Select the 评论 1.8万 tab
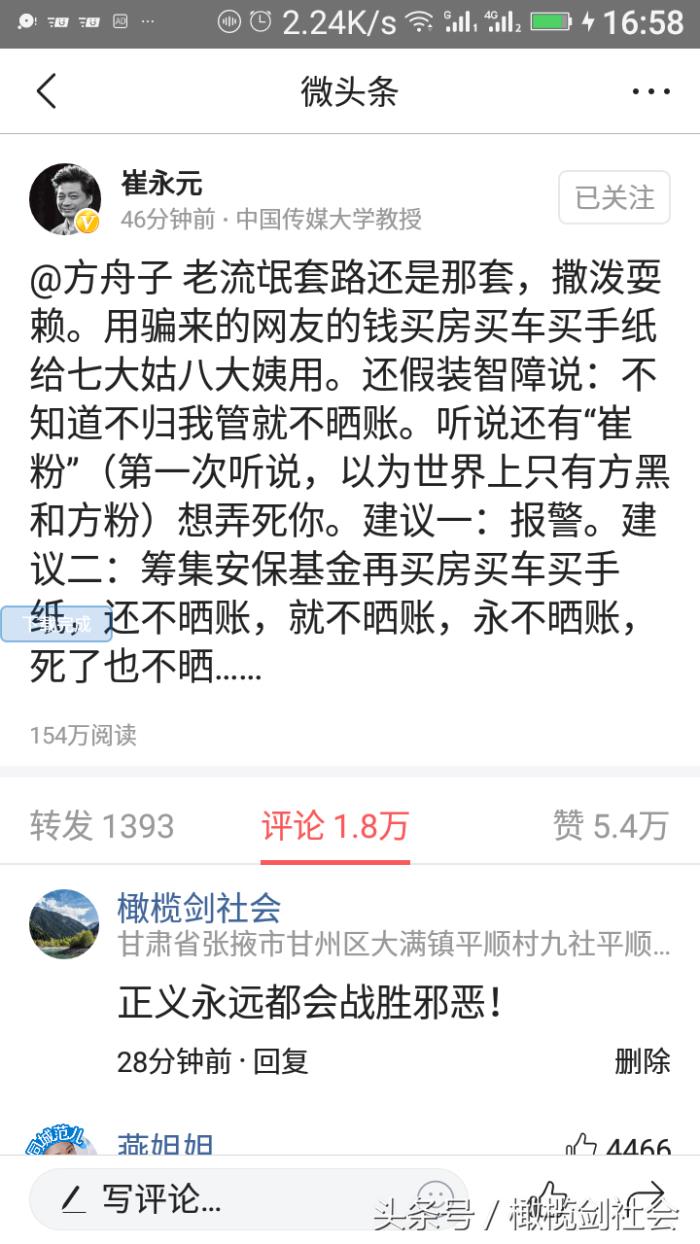The image size is (700, 1244). (x=335, y=826)
